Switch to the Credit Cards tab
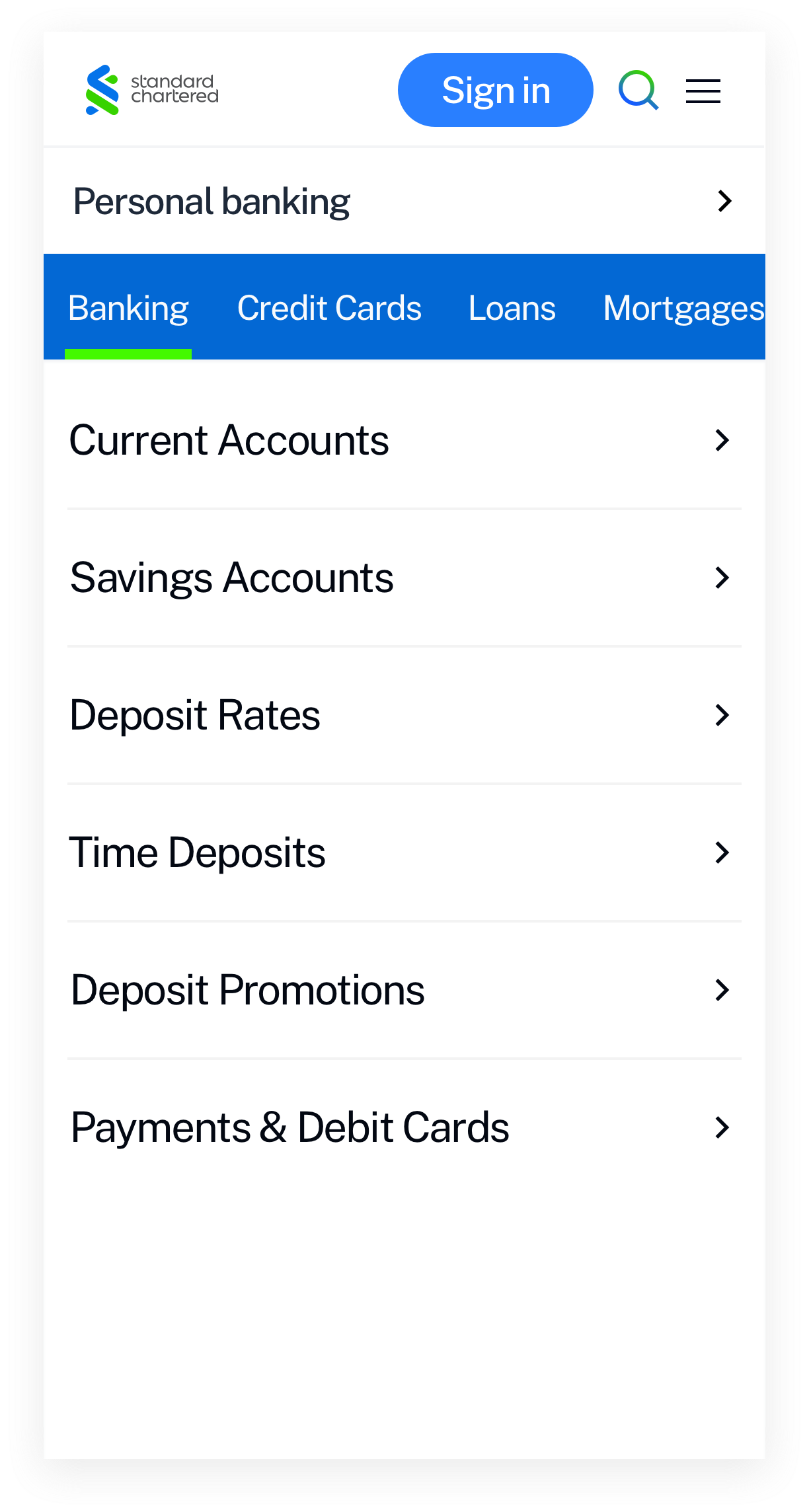The image size is (809, 1512). 329,308
